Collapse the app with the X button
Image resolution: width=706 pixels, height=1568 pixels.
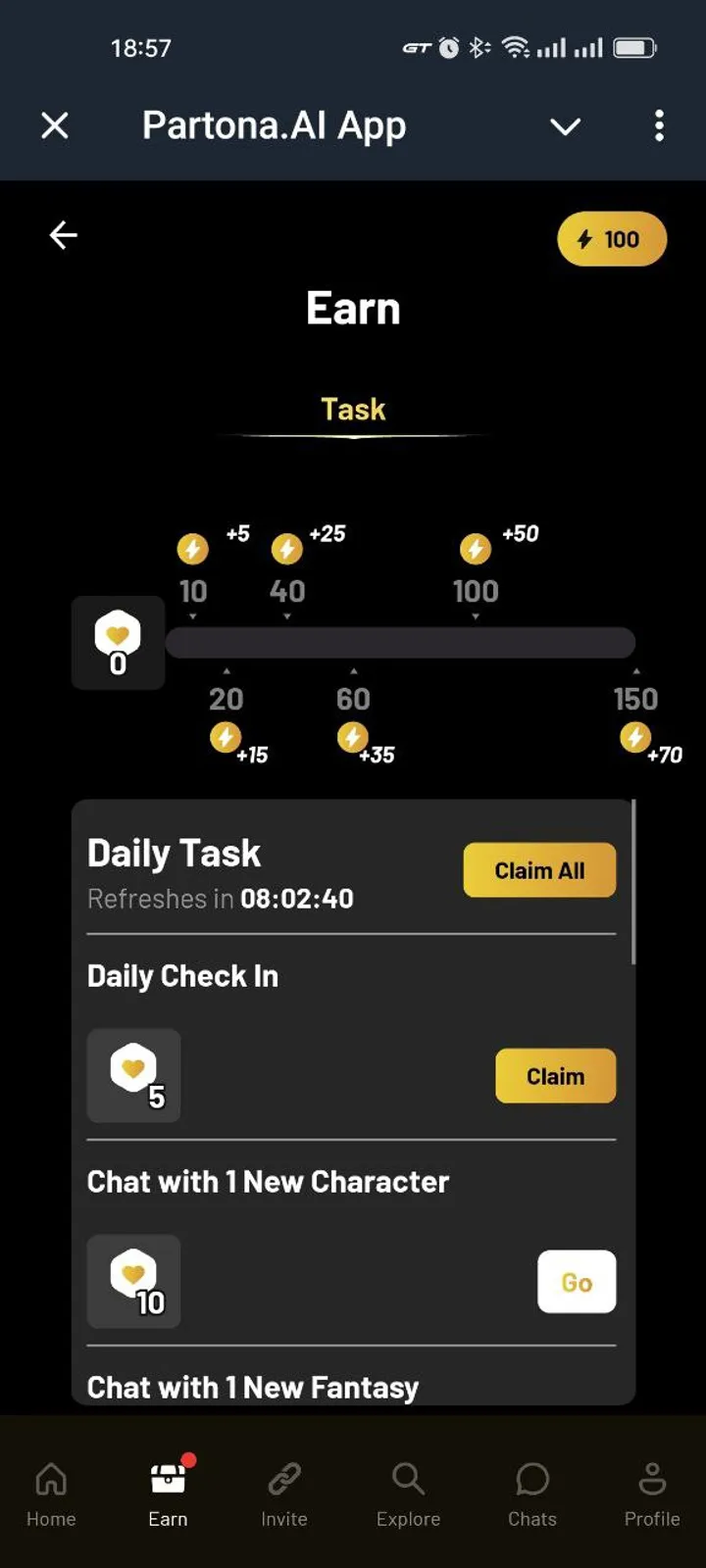(x=55, y=125)
